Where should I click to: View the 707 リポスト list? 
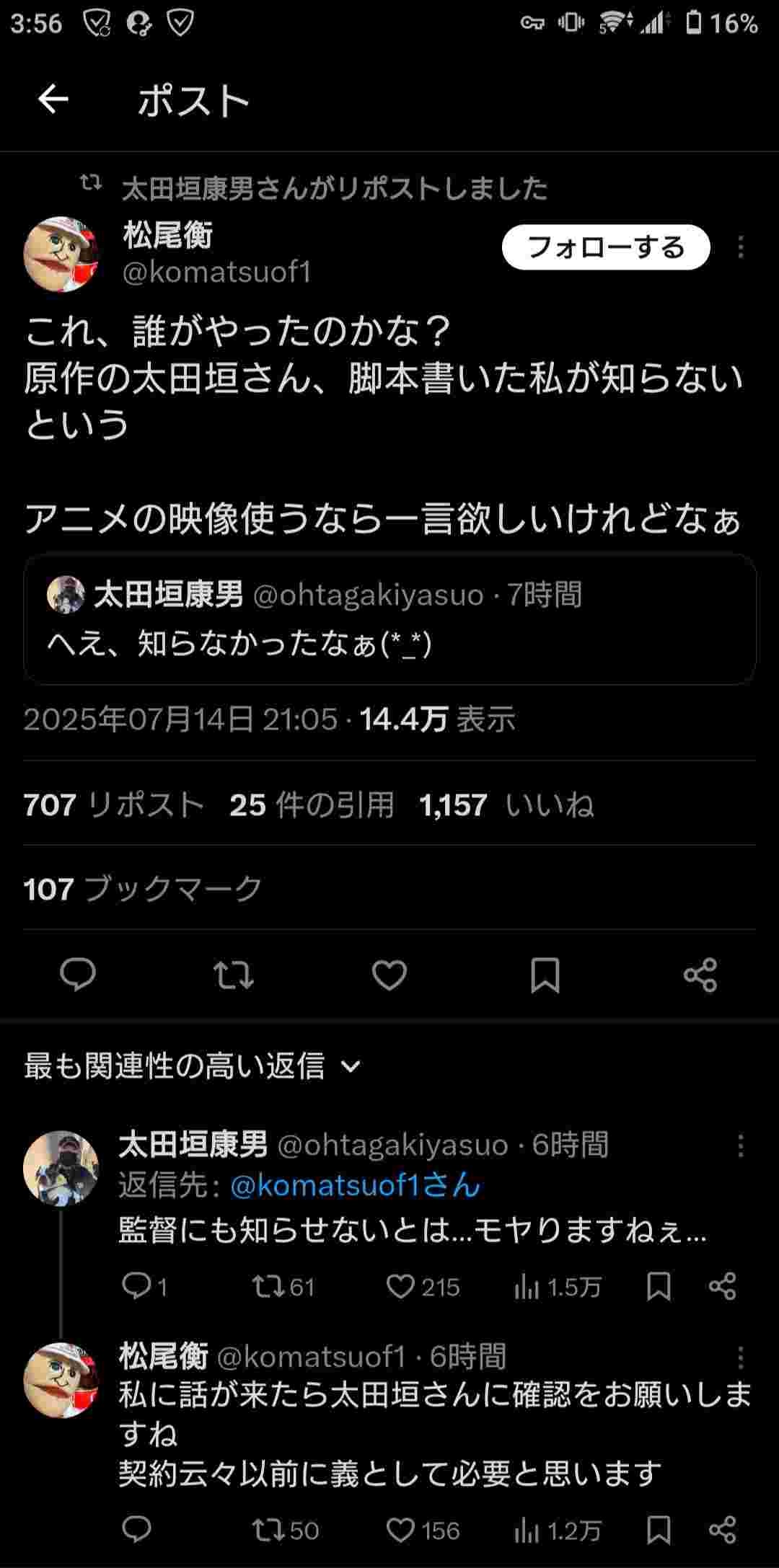click(x=114, y=805)
